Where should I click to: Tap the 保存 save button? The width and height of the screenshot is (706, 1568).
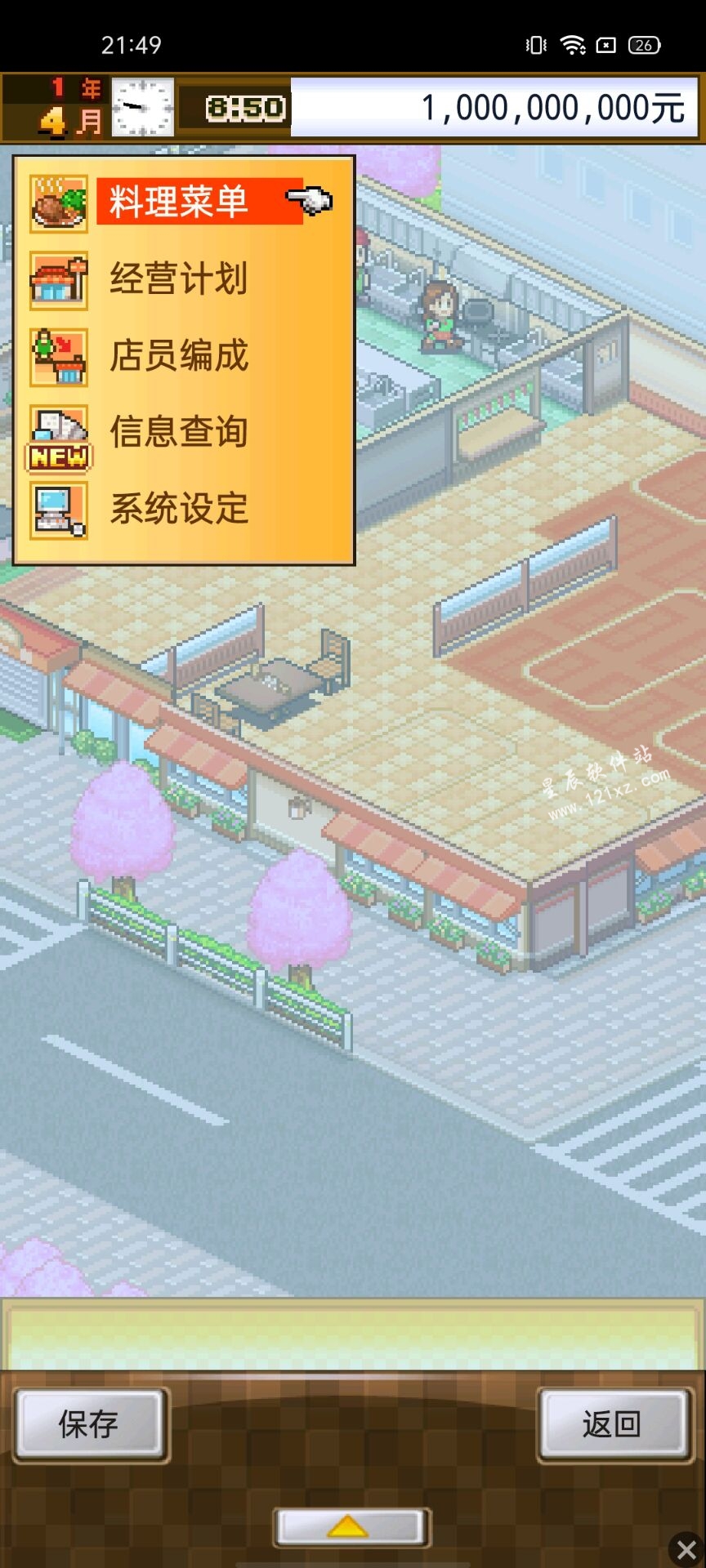coord(90,1424)
